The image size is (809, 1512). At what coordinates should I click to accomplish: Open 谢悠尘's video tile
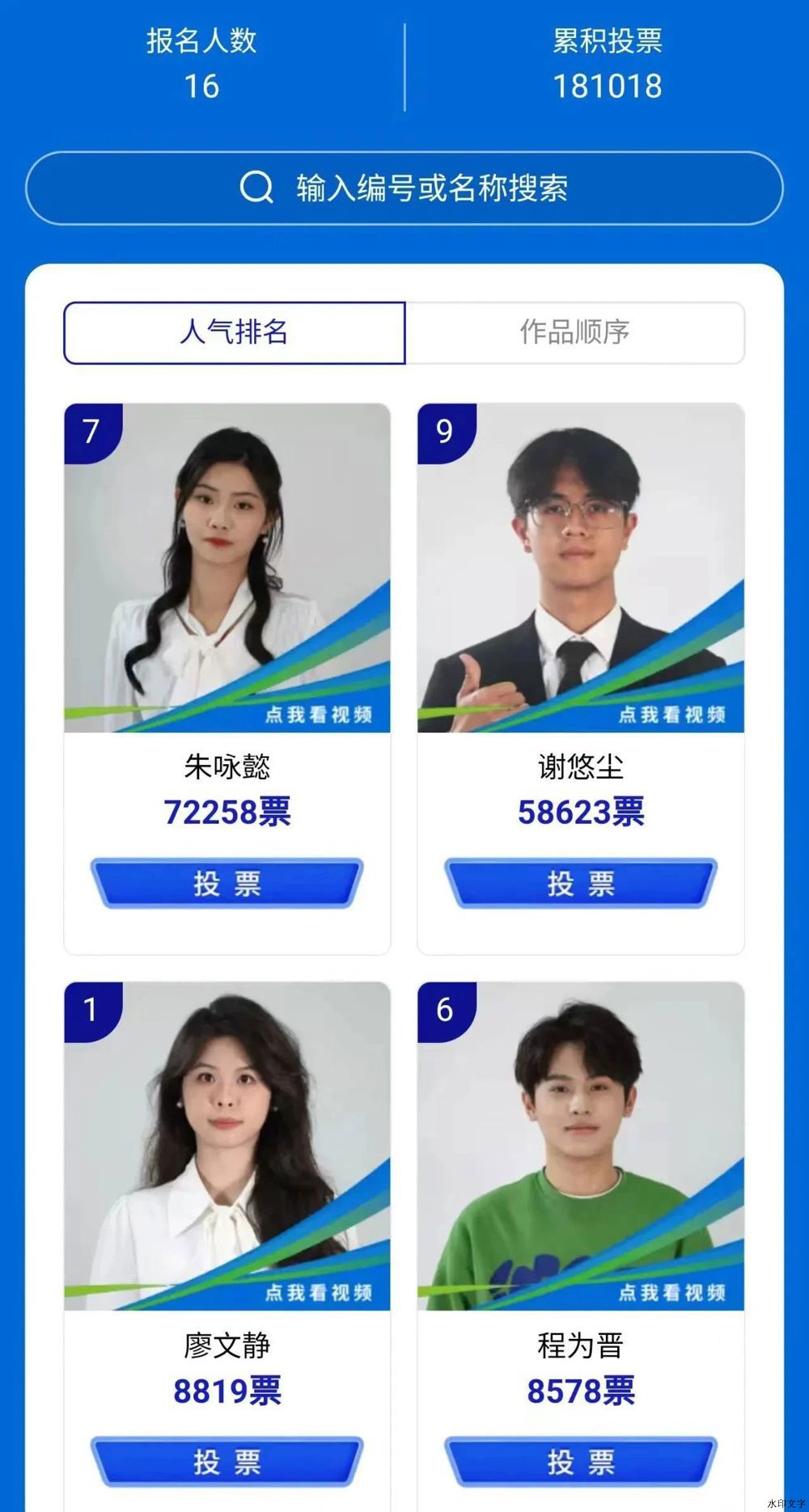(581, 568)
